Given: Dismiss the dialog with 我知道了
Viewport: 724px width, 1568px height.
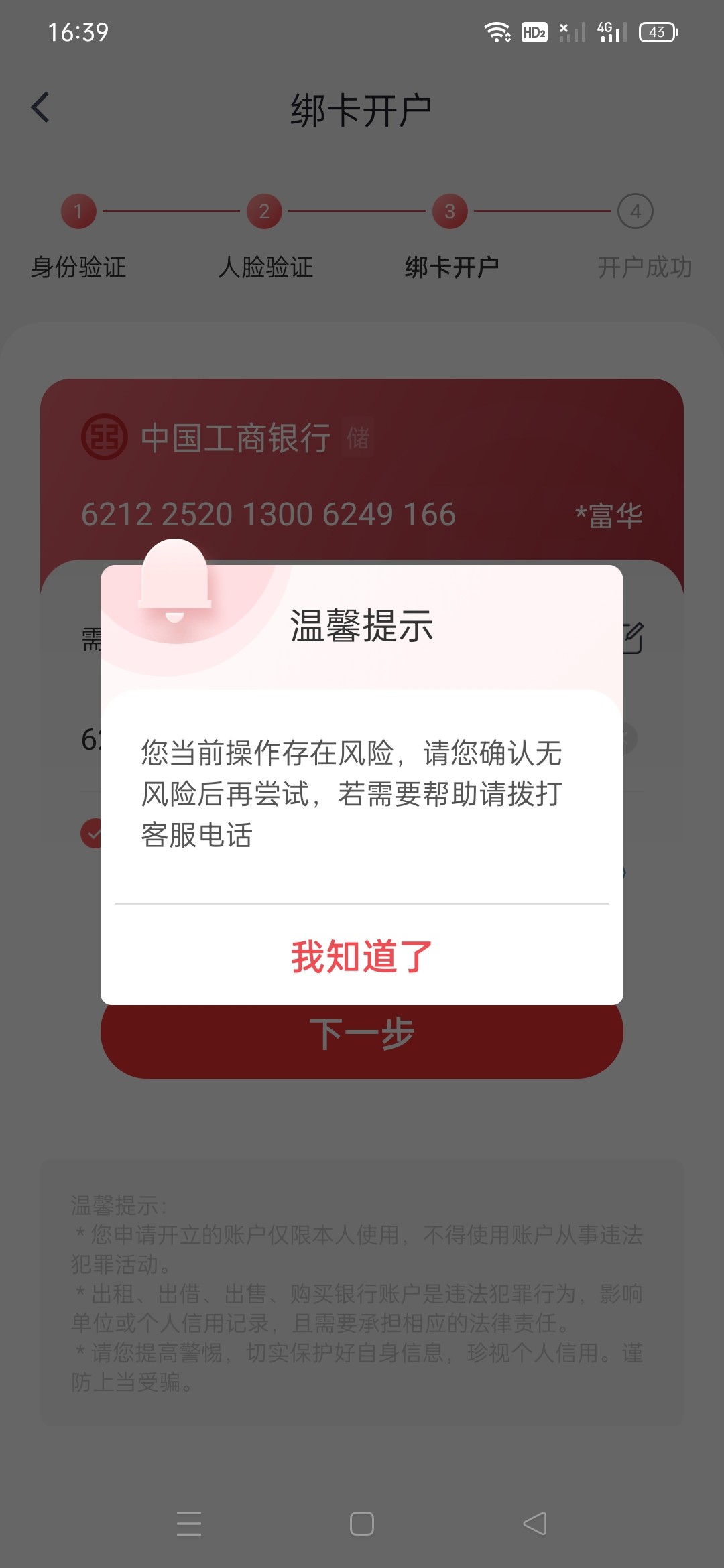Looking at the screenshot, I should click(x=361, y=956).
